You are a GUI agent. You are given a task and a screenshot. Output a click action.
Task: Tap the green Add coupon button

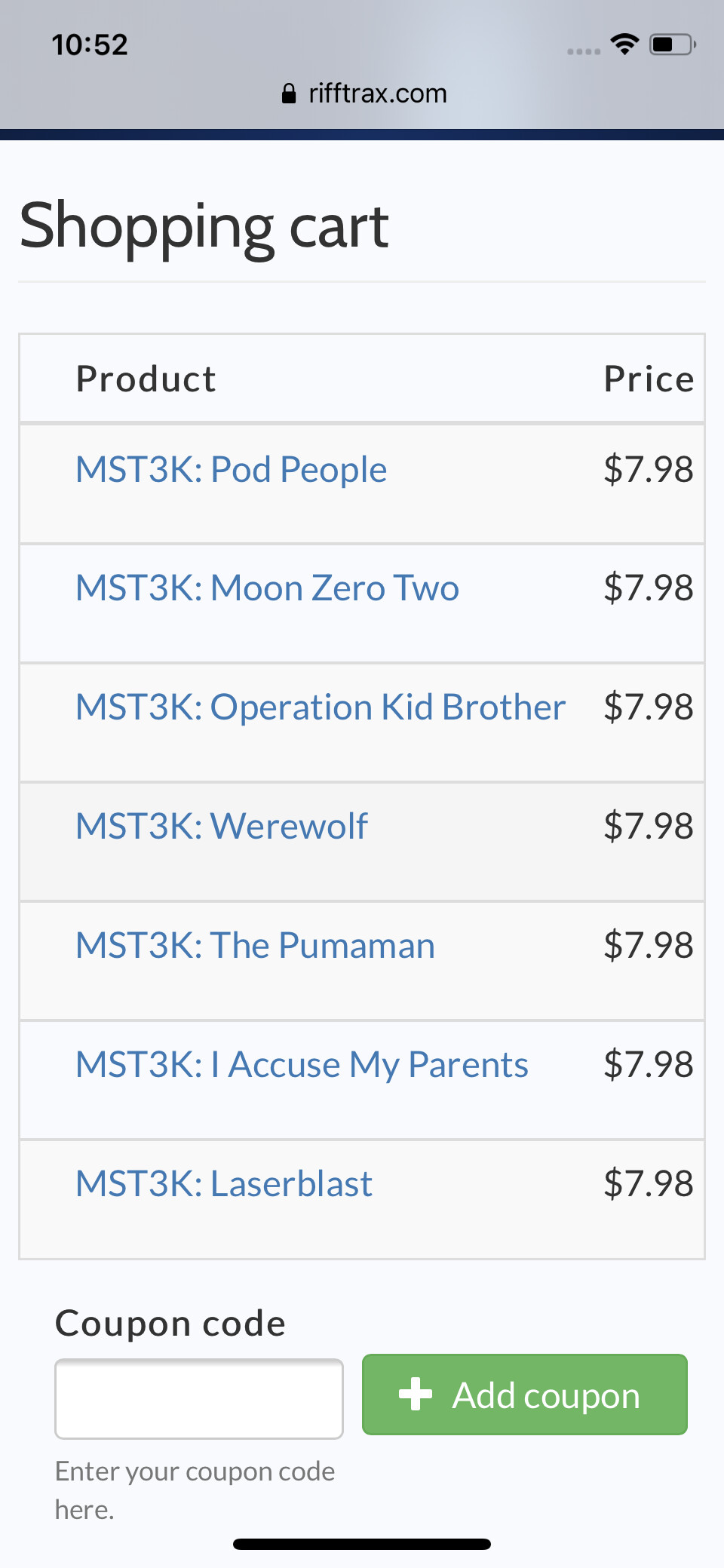524,1395
